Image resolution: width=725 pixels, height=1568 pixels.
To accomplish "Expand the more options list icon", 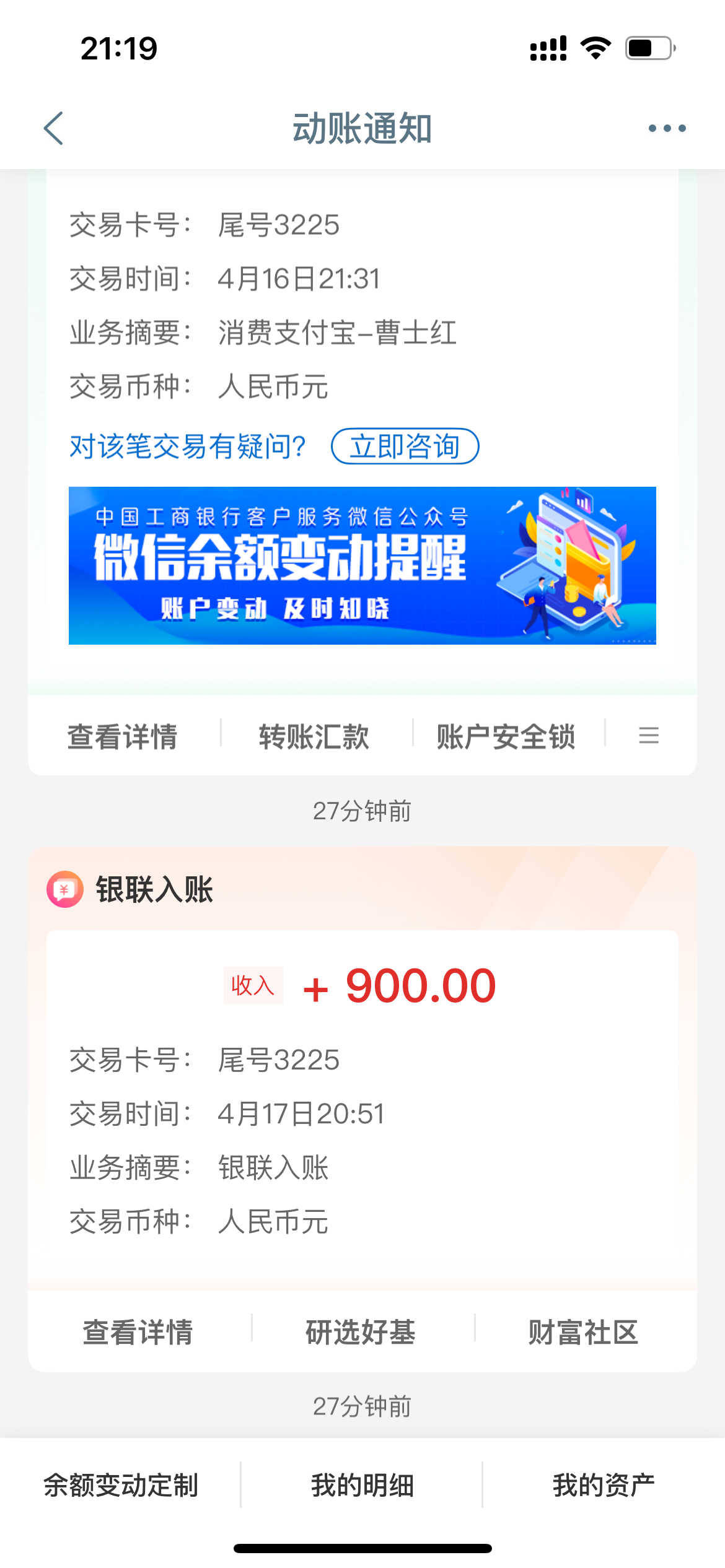I will tap(649, 735).
